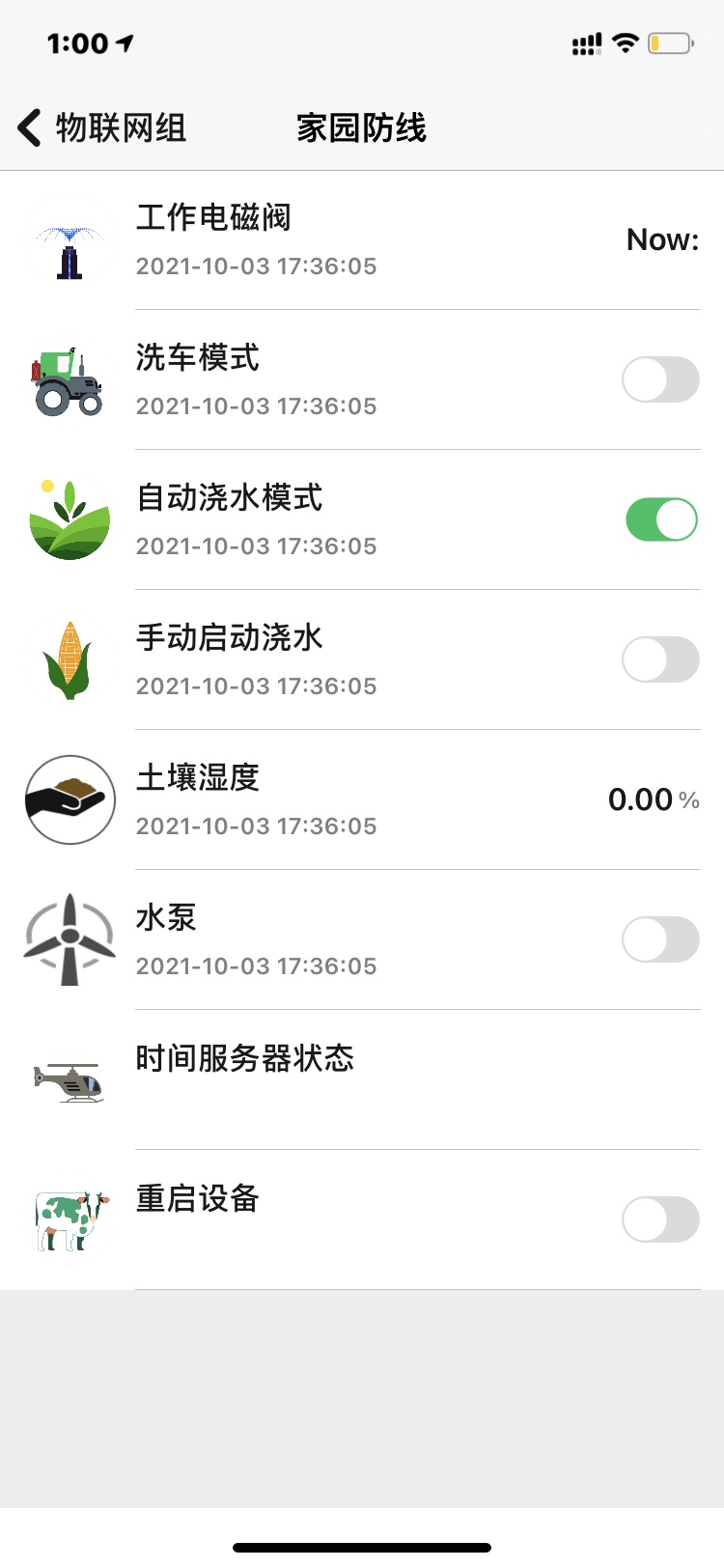Toggle the 重启设备 switch
This screenshot has width=724, height=1568.
tap(660, 1219)
